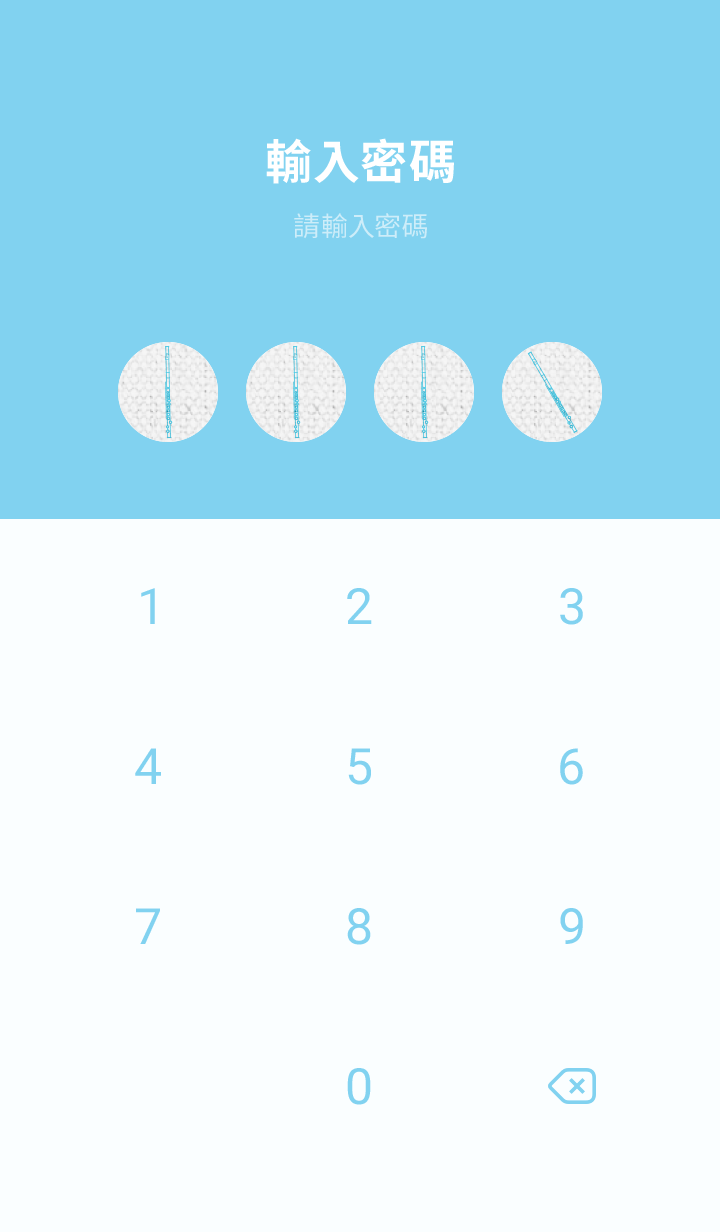The image size is (720, 1232).
Task: Enter the digit 5
Action: 359,767
